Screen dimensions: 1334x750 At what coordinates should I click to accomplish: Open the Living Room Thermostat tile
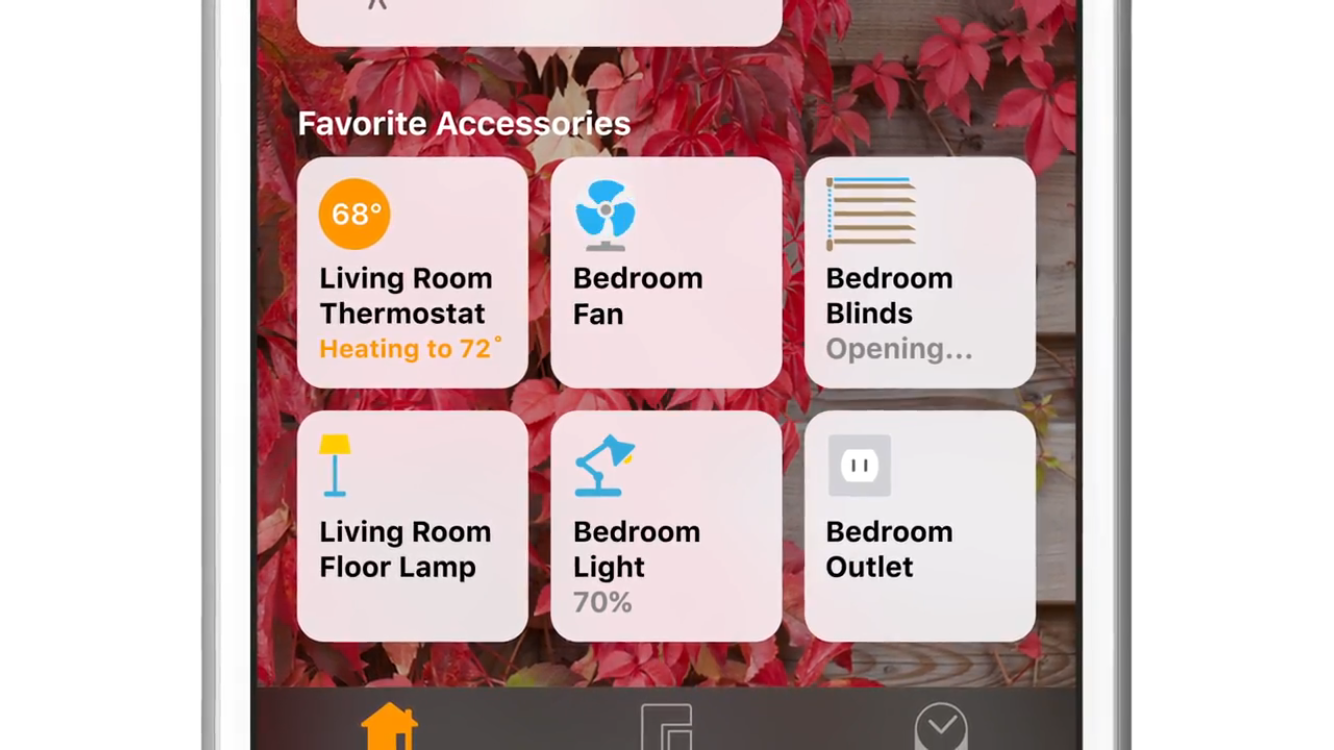pyautogui.click(x=412, y=272)
